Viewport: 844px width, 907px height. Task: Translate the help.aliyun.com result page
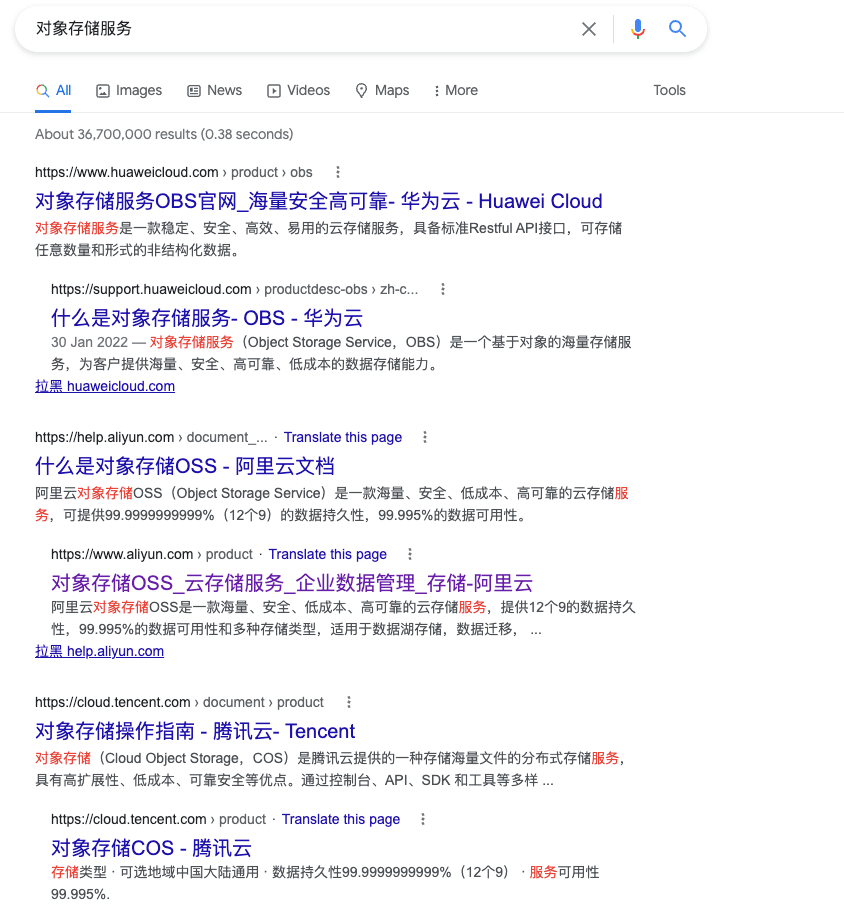(x=342, y=437)
